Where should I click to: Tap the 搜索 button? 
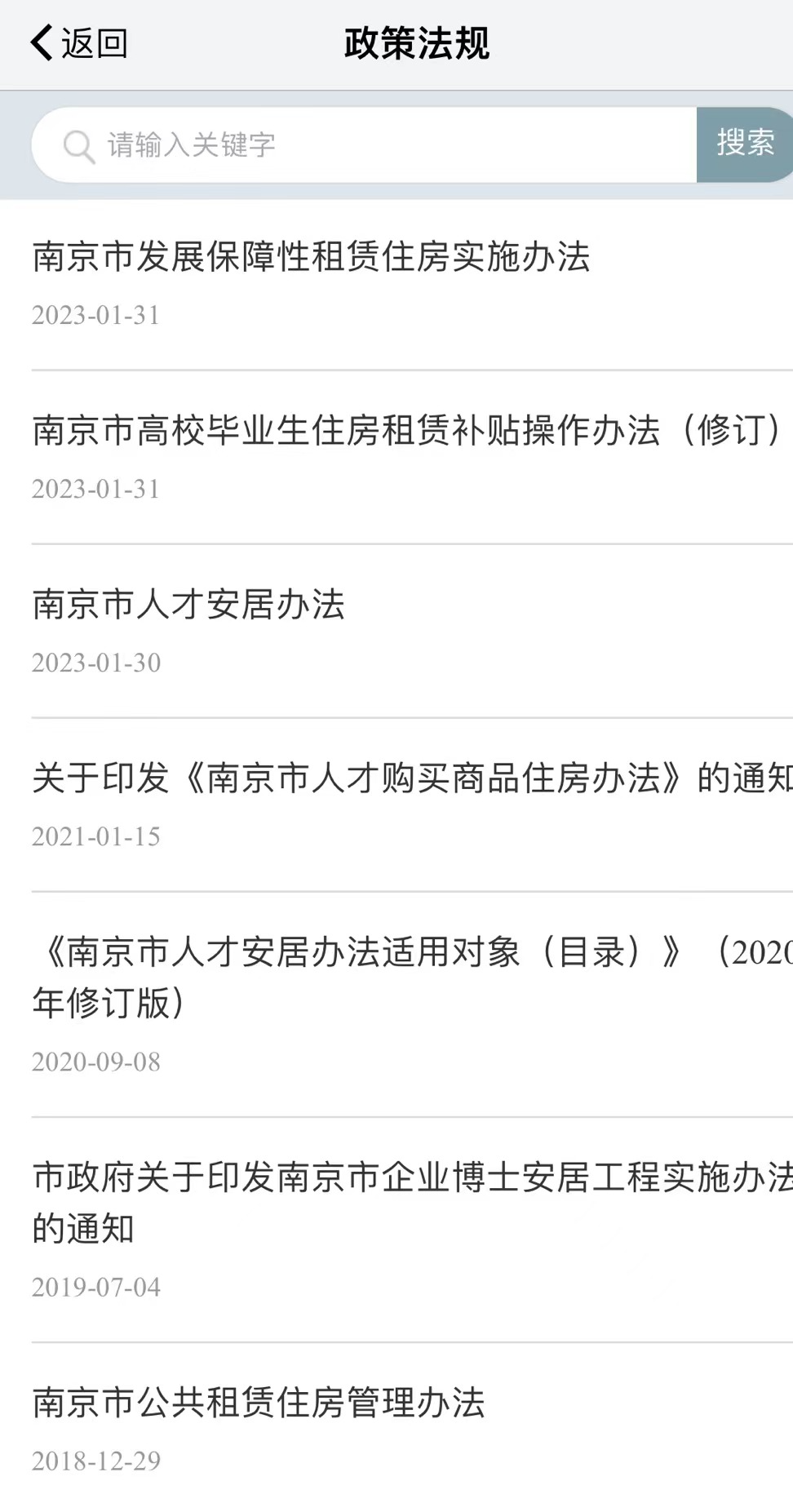pos(744,144)
